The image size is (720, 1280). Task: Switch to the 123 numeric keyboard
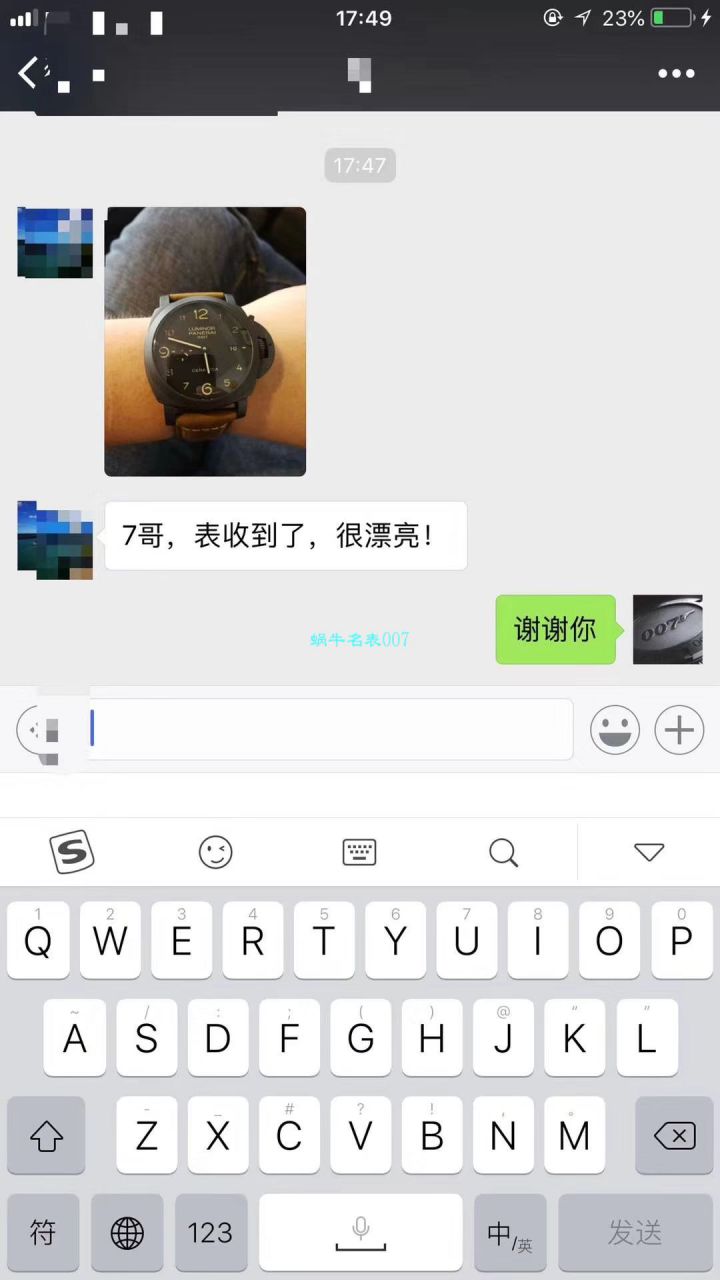coord(210,1232)
